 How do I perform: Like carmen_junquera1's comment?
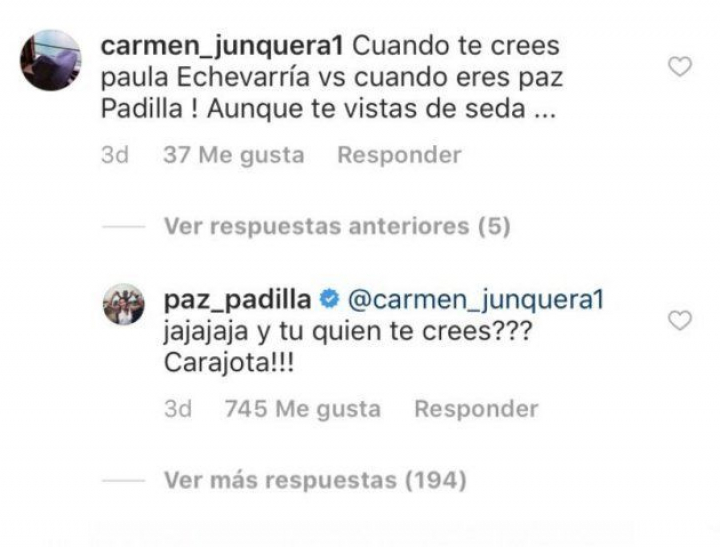(680, 67)
